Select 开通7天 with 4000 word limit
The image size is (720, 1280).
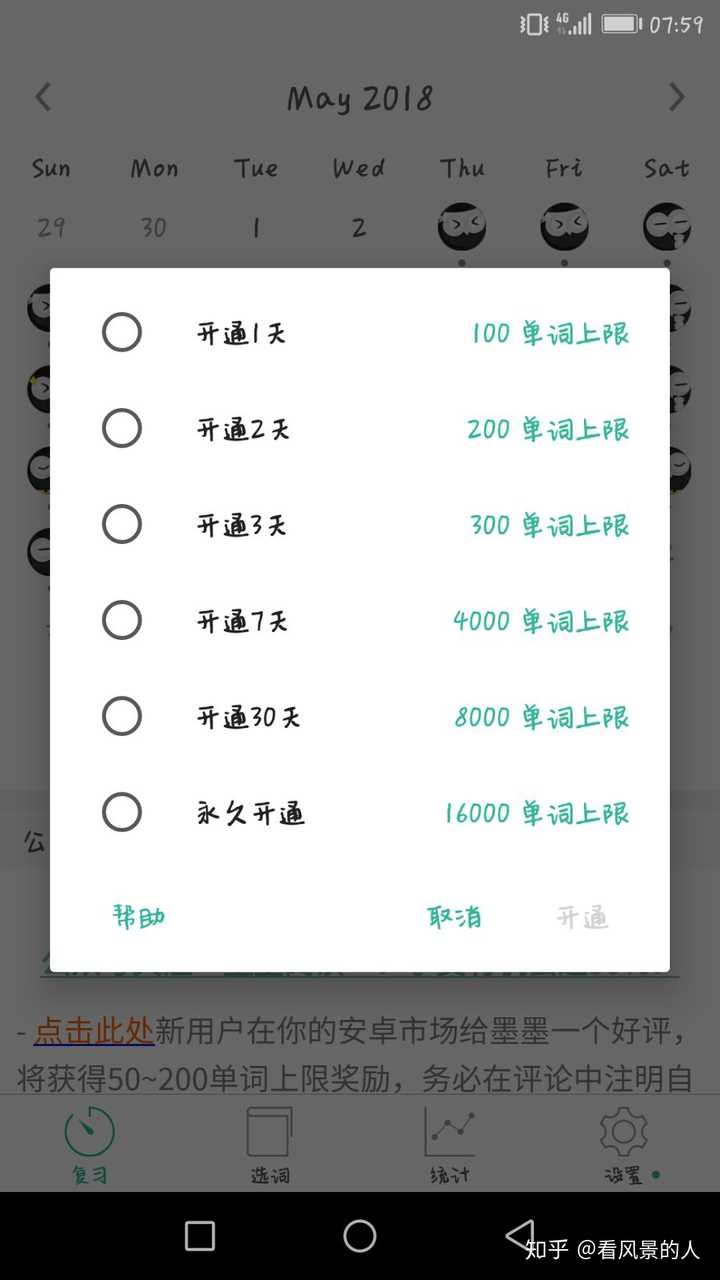[x=122, y=621]
